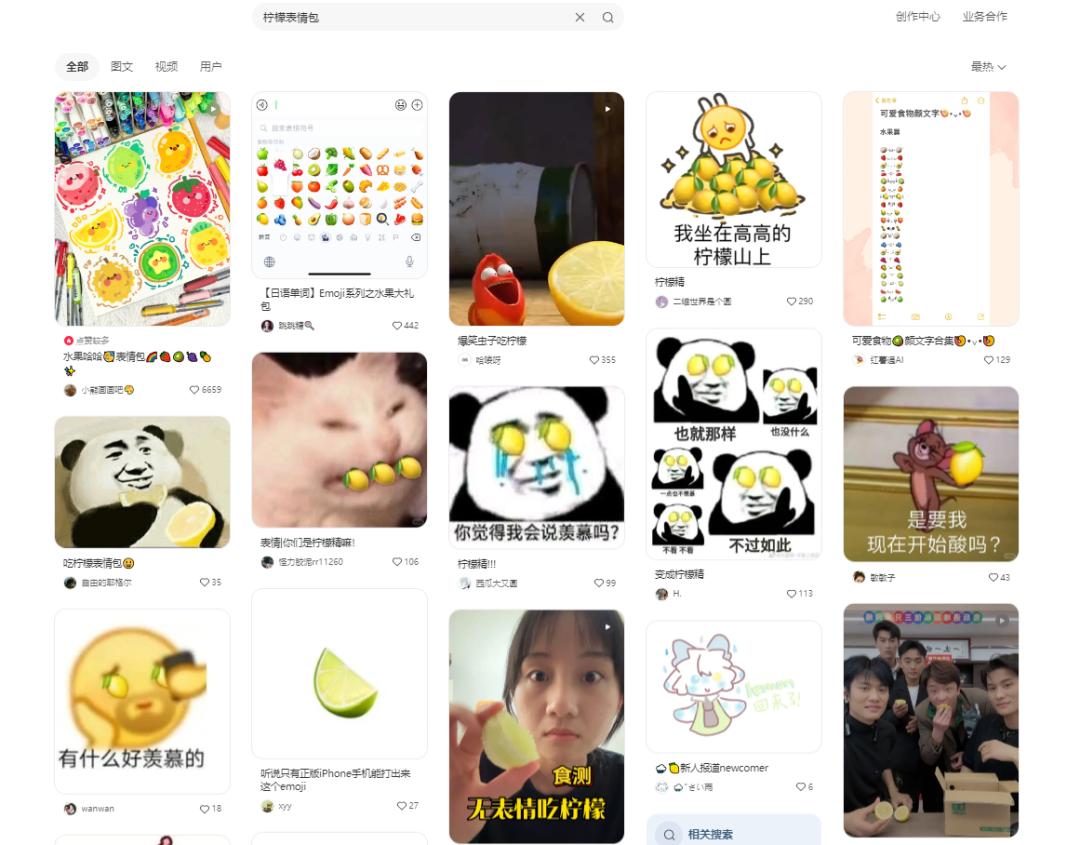The image size is (1080, 845).
Task: Clear the search text with the X icon
Action: tap(579, 17)
